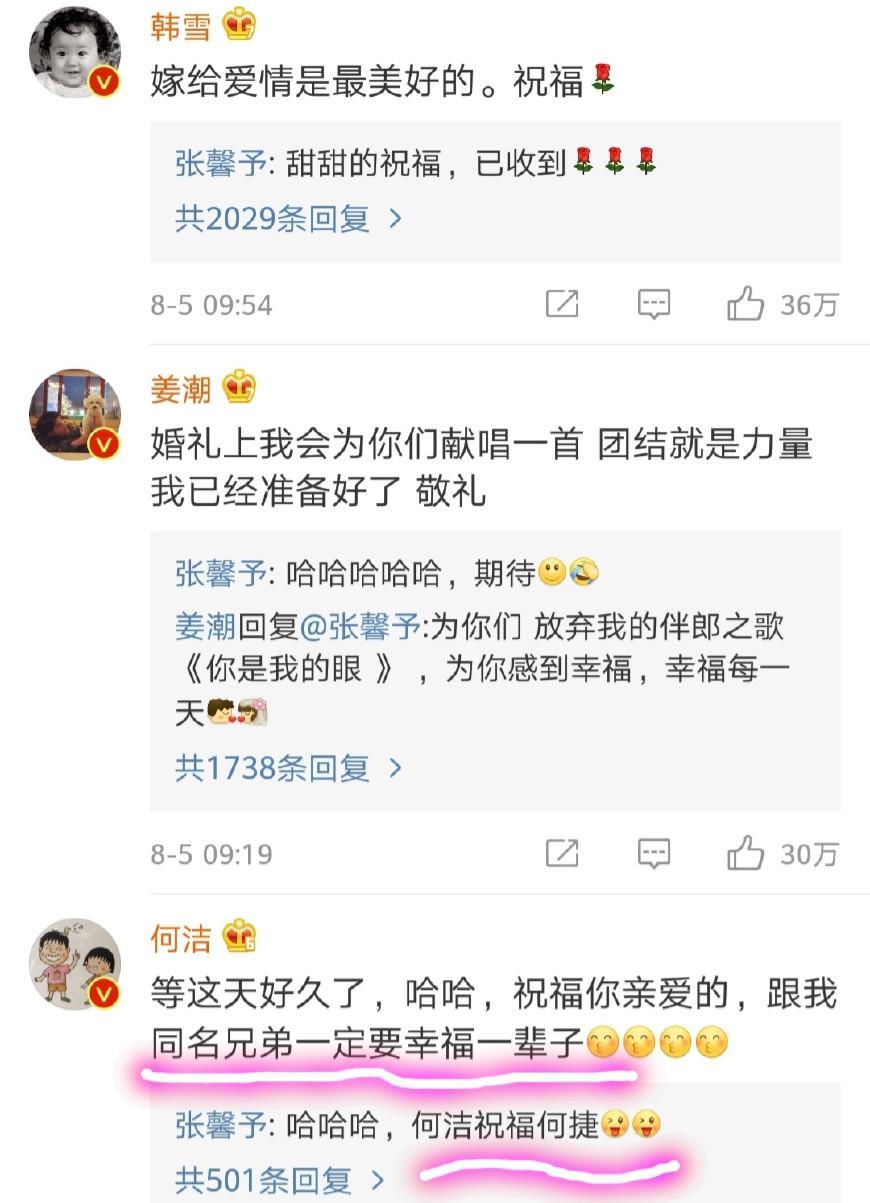Expand the 共1738条回复 replies
870x1203 pixels.
tap(288, 768)
